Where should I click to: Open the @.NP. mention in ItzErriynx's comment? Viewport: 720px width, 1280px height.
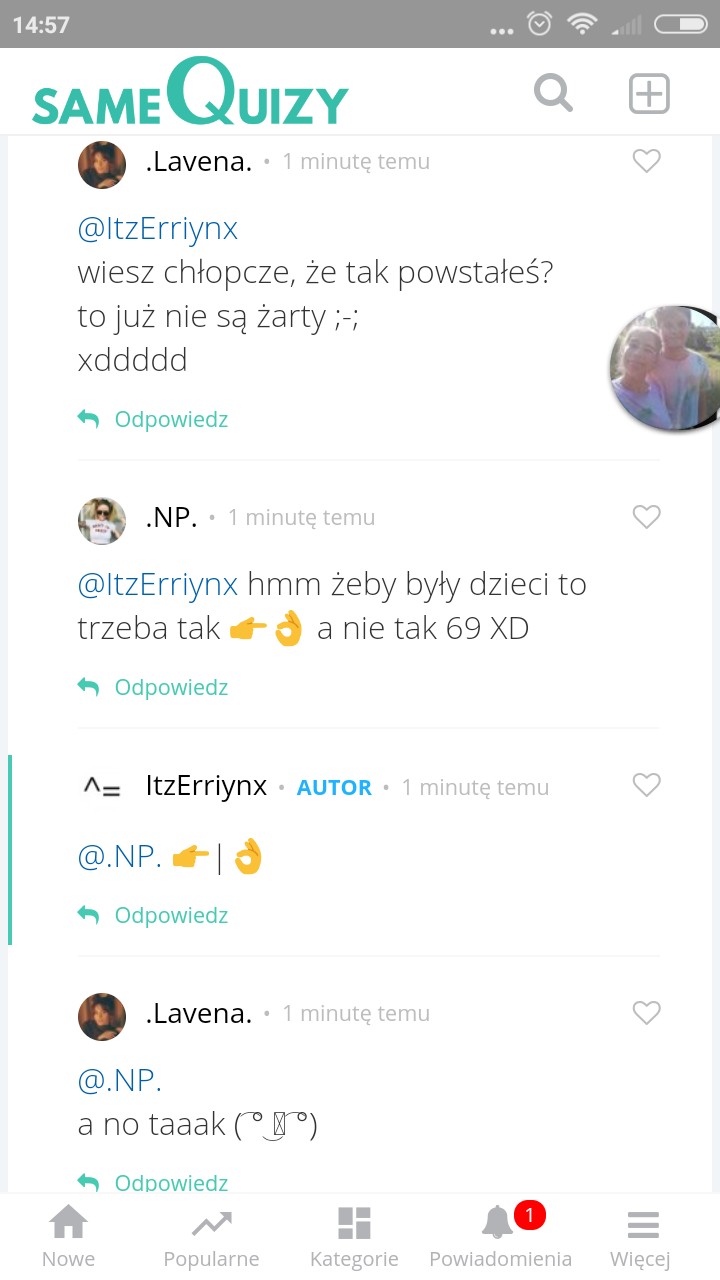click(120, 857)
